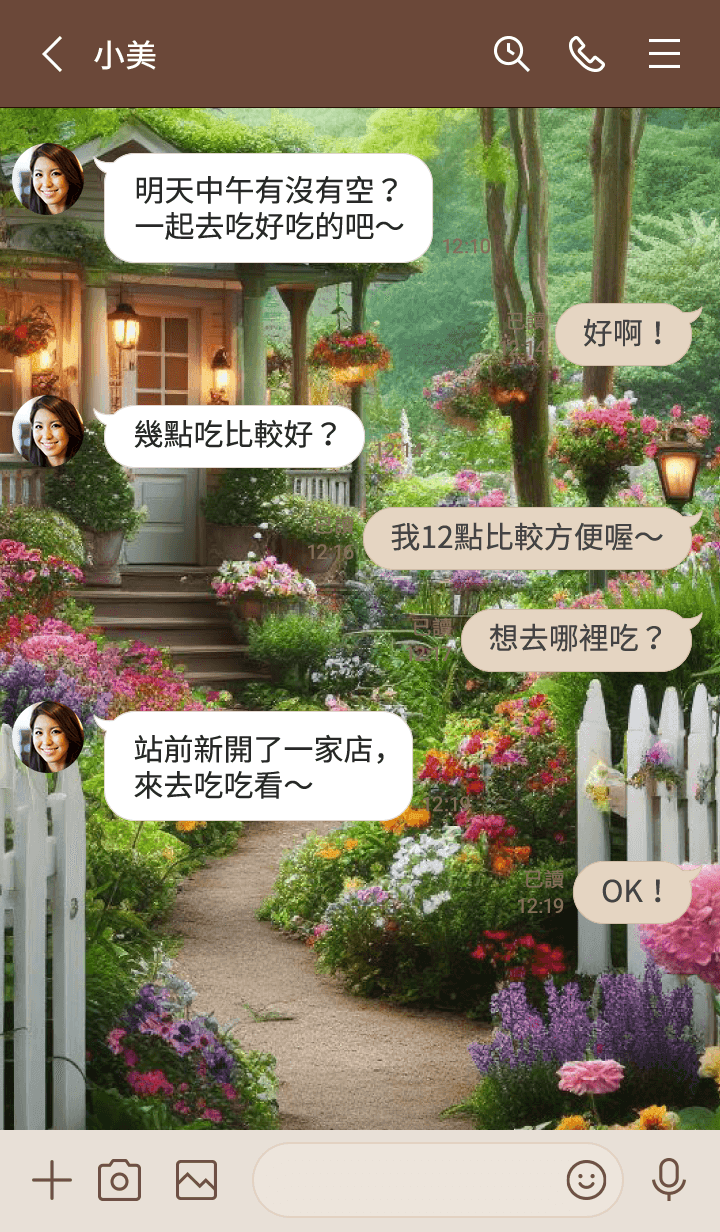Viewport: 720px width, 1232px height.
Task: Open the emoji sticker picker
Action: (x=587, y=1181)
